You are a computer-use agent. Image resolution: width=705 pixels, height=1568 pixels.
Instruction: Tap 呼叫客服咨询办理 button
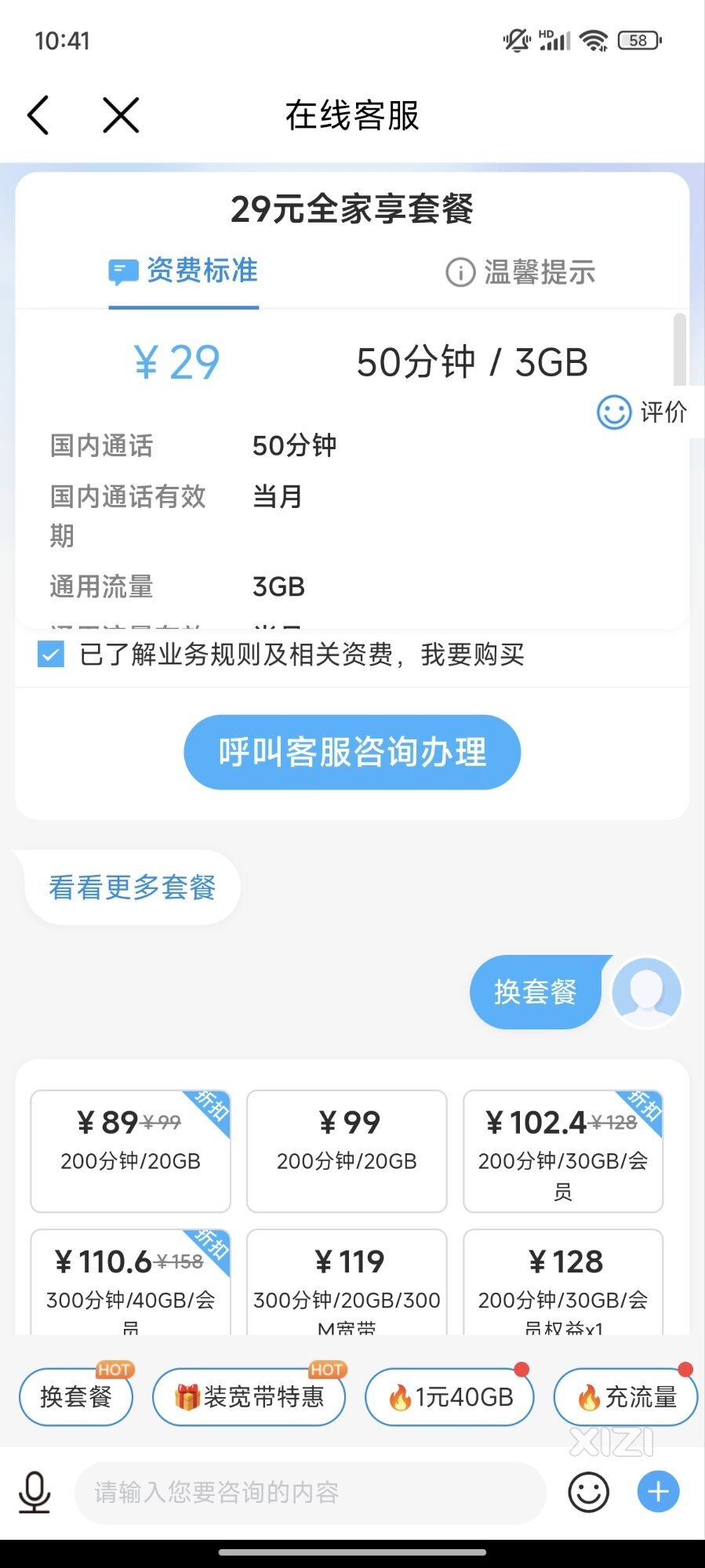pos(352,752)
